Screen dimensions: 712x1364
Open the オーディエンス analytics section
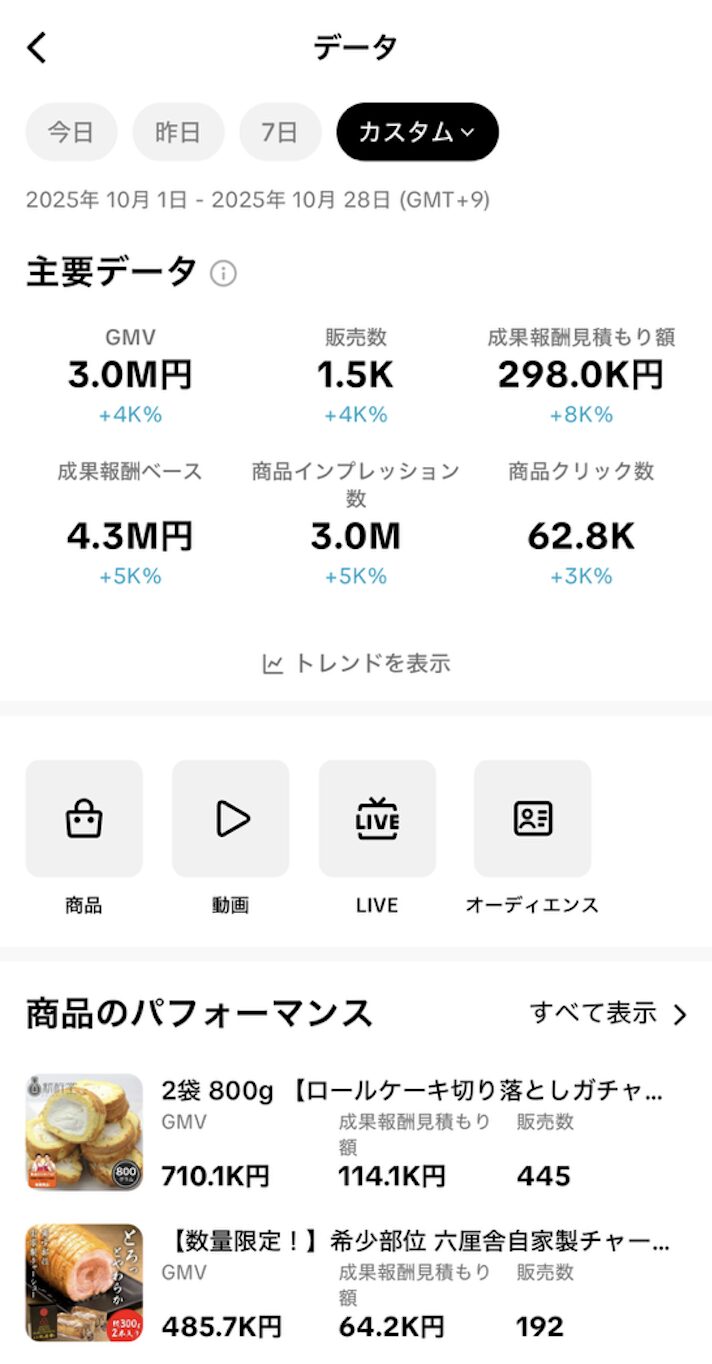532,819
